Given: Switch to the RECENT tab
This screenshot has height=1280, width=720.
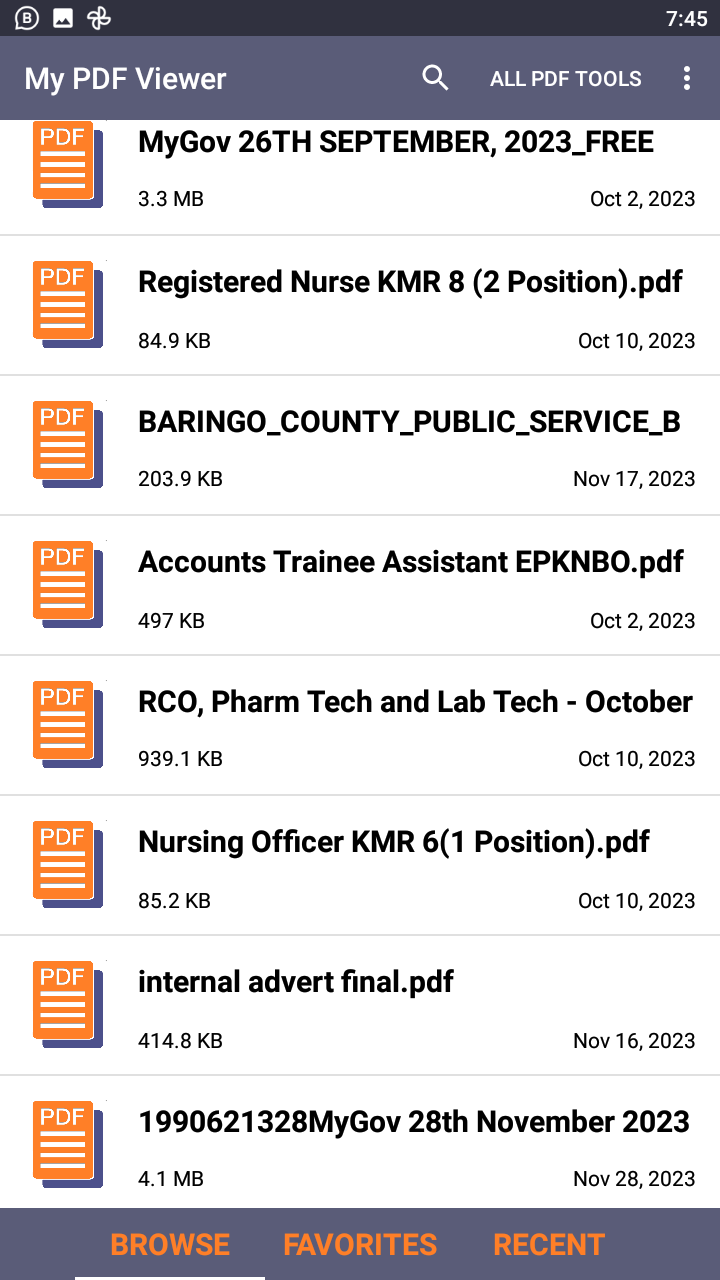Looking at the screenshot, I should tap(549, 1244).
